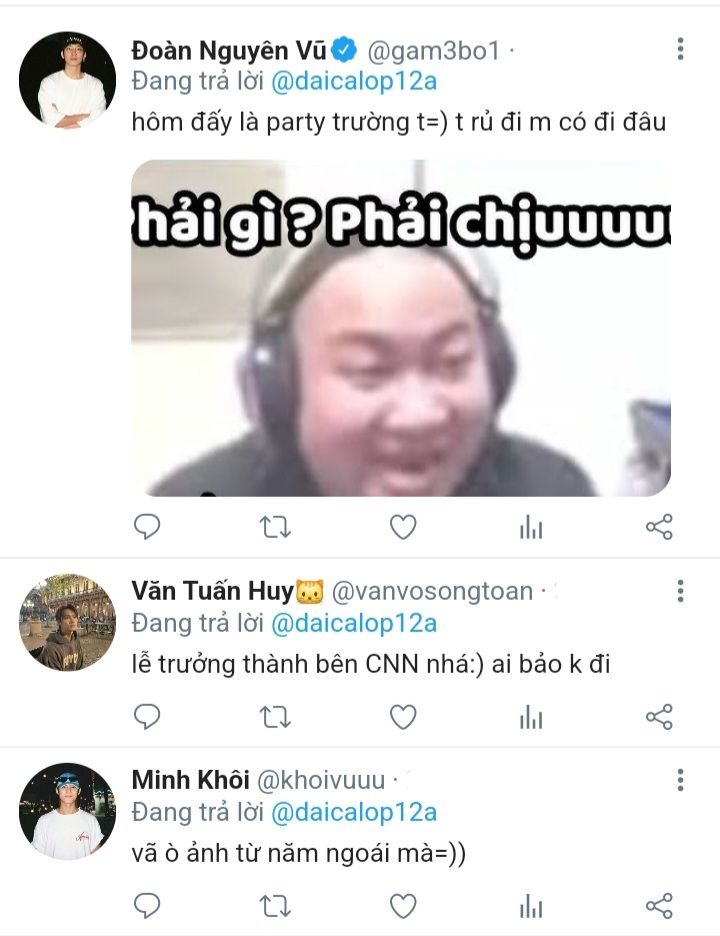Open overflow menu on Văn Tuấn Huy's reply

[680, 591]
